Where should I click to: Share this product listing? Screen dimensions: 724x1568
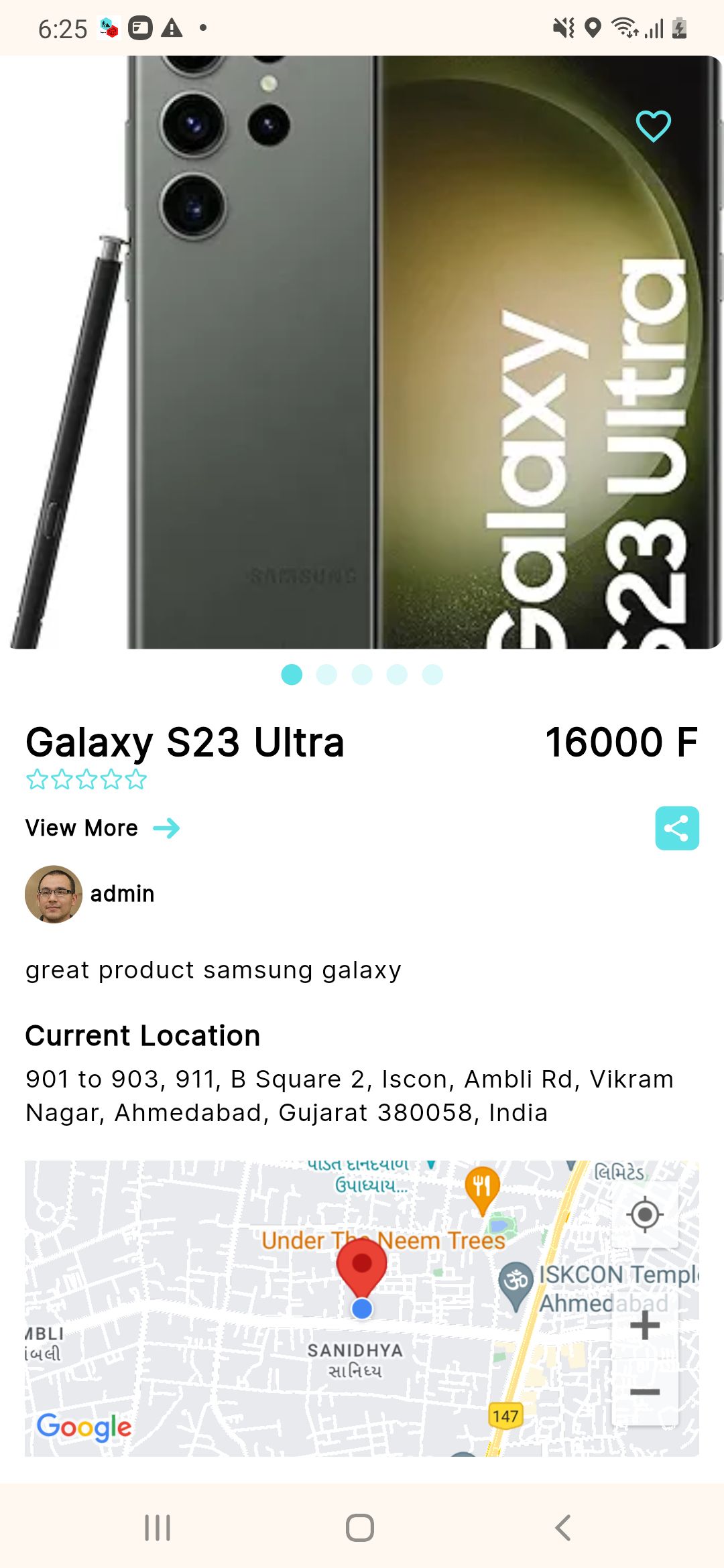pyautogui.click(x=676, y=828)
